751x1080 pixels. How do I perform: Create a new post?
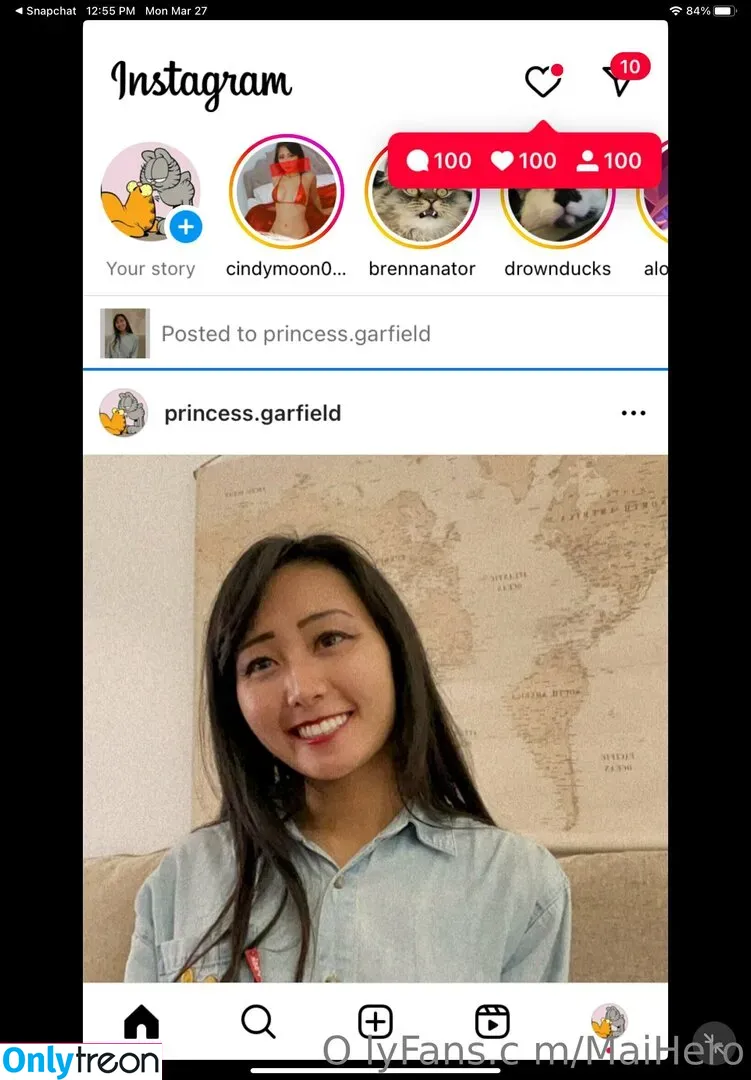tap(375, 1022)
